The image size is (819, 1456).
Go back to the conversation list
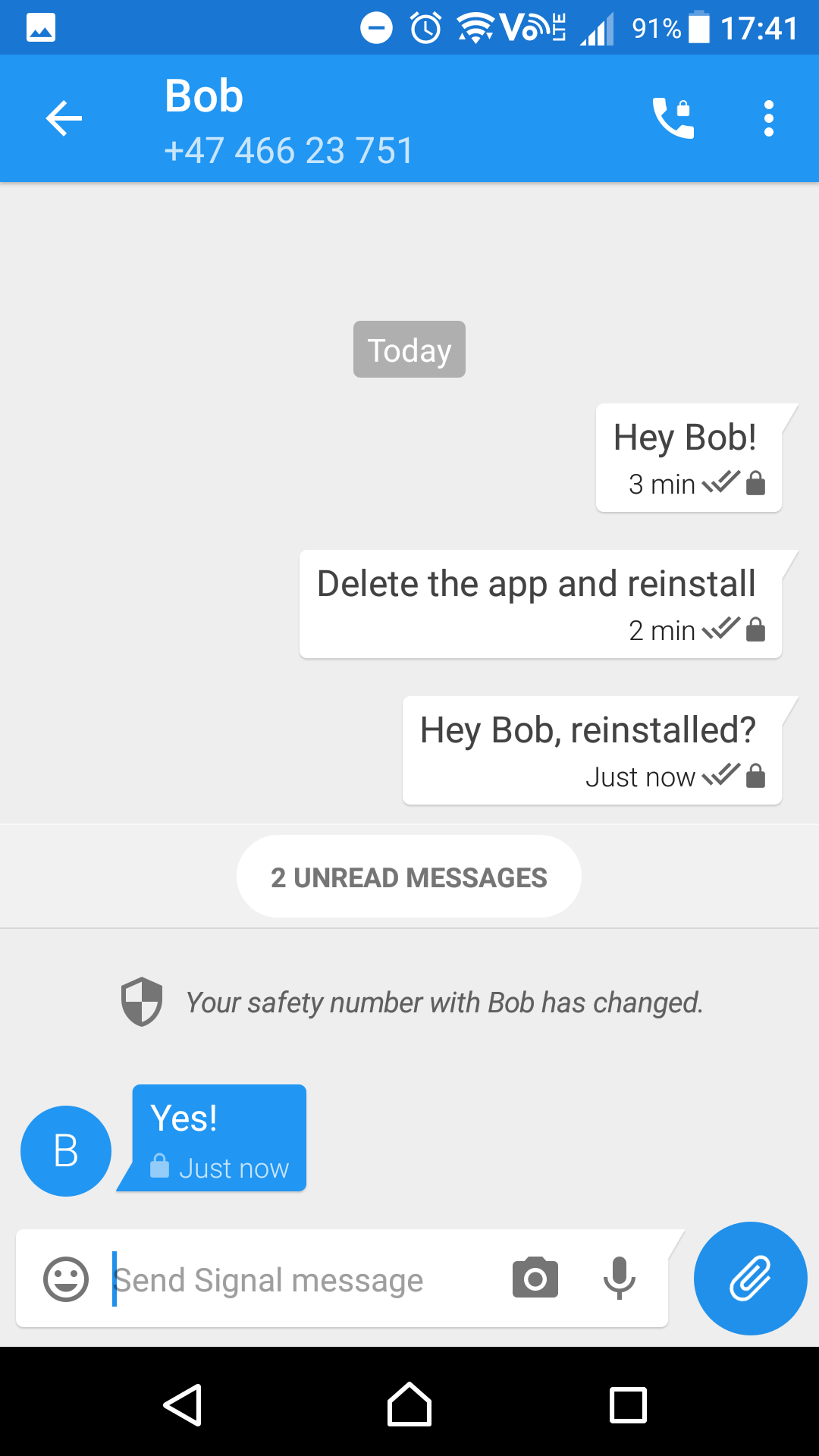(64, 118)
